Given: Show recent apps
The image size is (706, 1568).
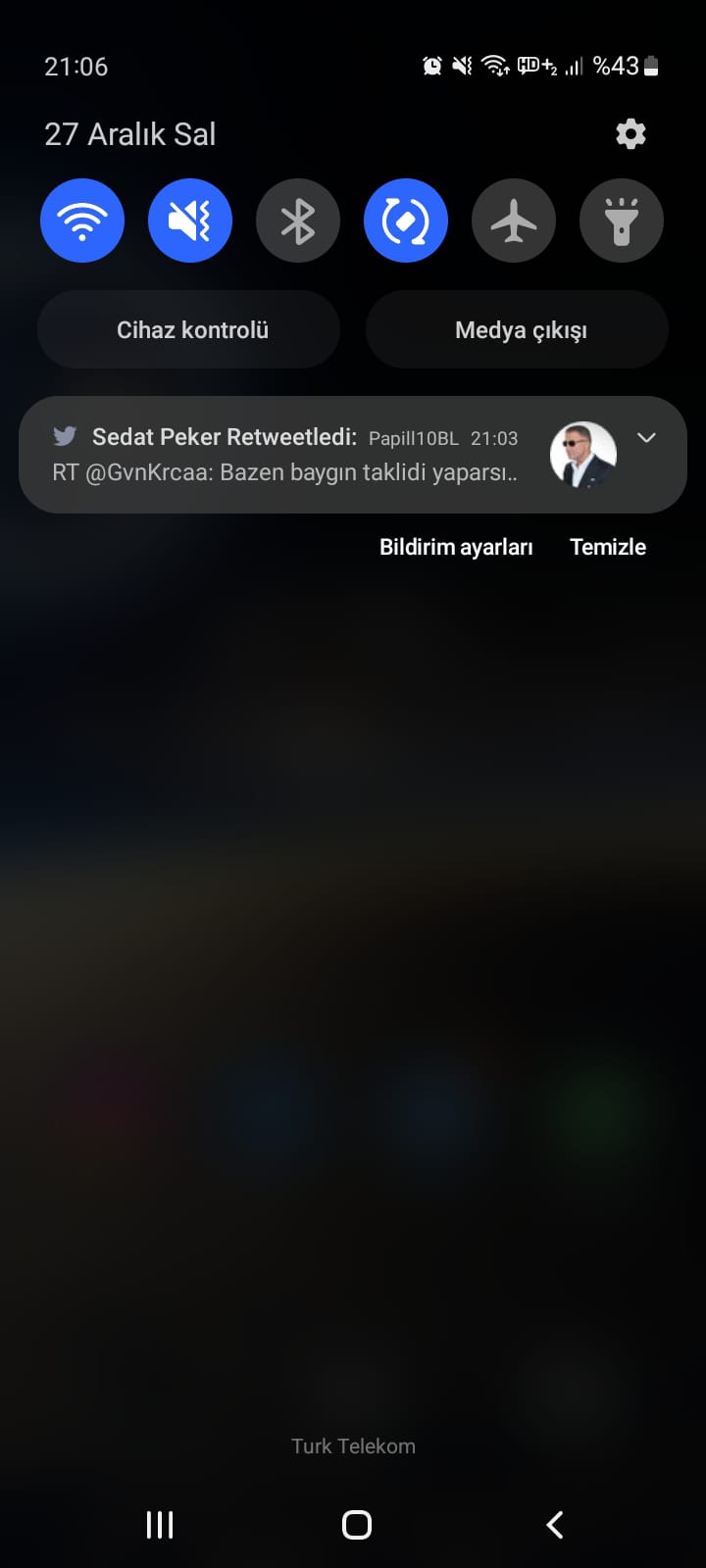Looking at the screenshot, I should coord(160,1524).
